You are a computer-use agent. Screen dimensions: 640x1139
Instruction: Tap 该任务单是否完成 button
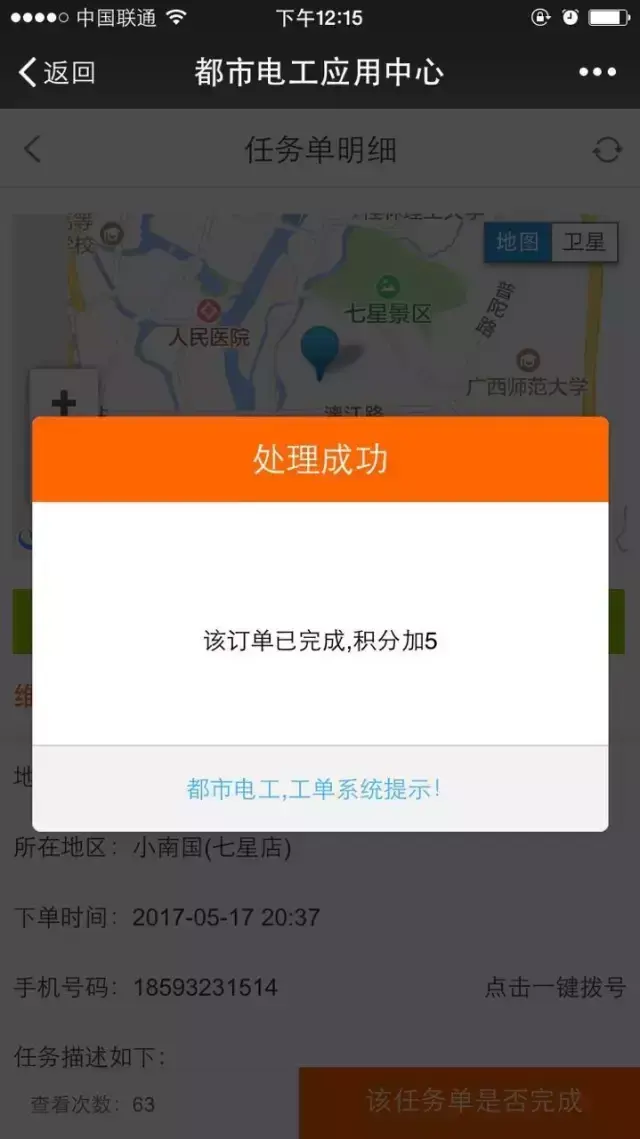[472, 1102]
